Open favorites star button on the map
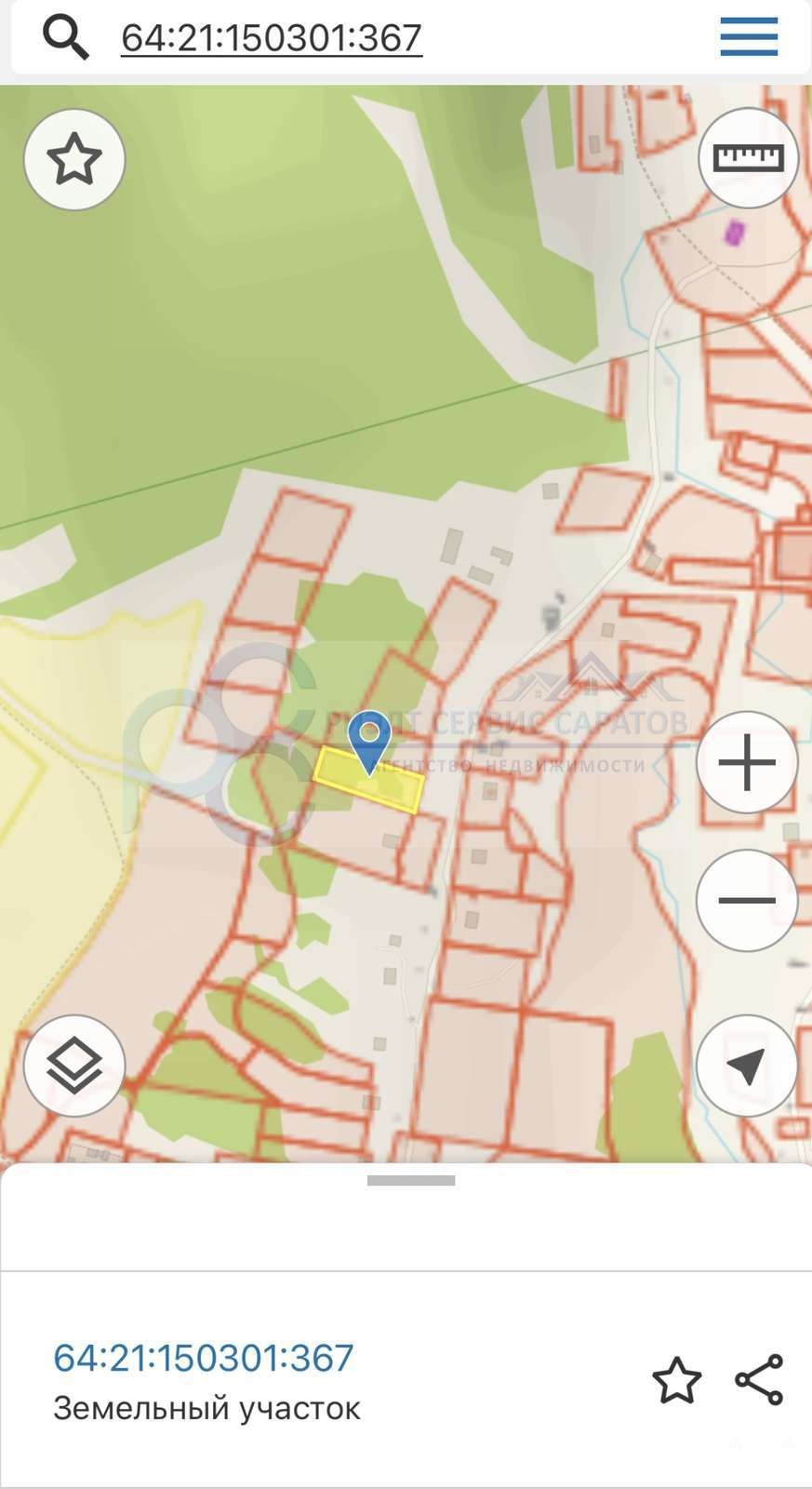Viewport: 812px width, 1489px height. [x=74, y=159]
